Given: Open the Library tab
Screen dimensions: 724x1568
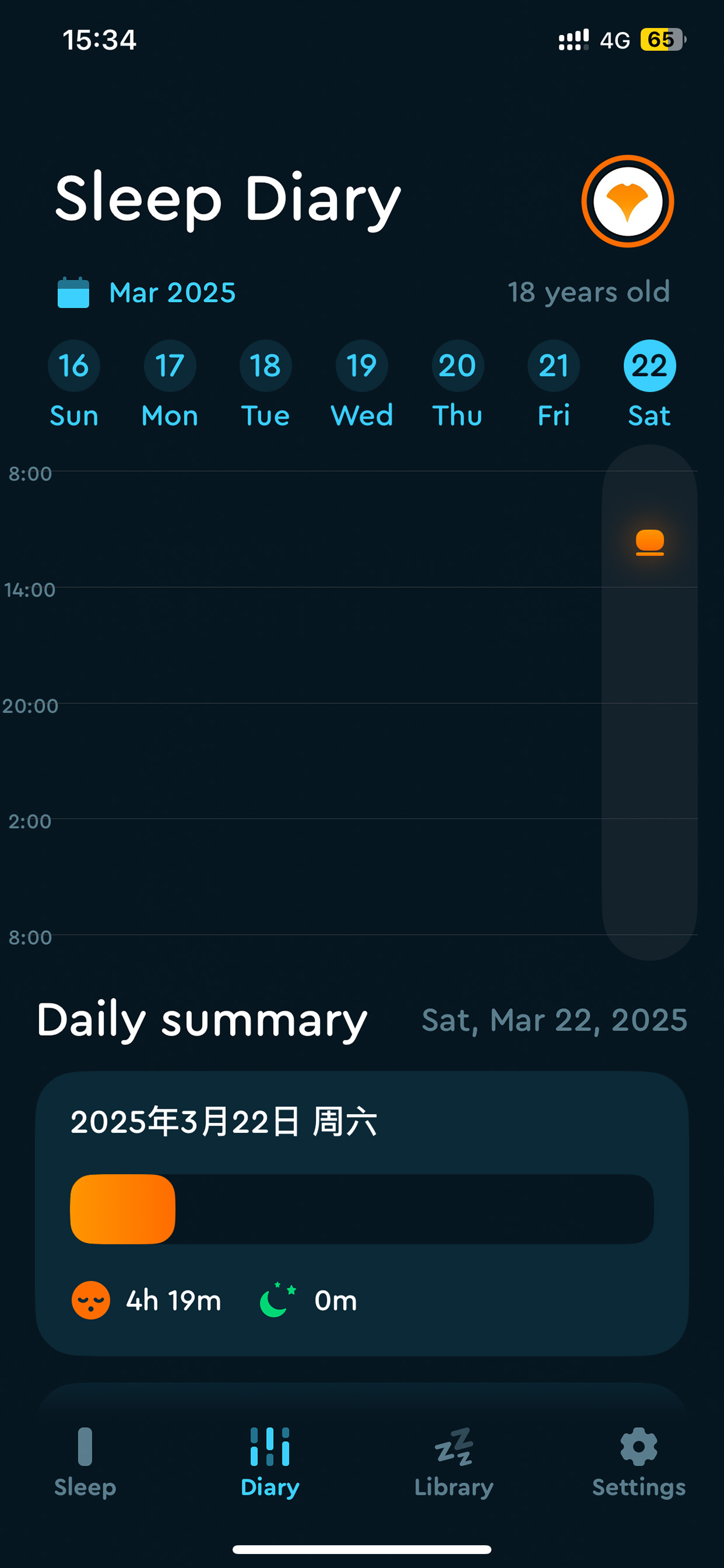Looking at the screenshot, I should tap(454, 1462).
